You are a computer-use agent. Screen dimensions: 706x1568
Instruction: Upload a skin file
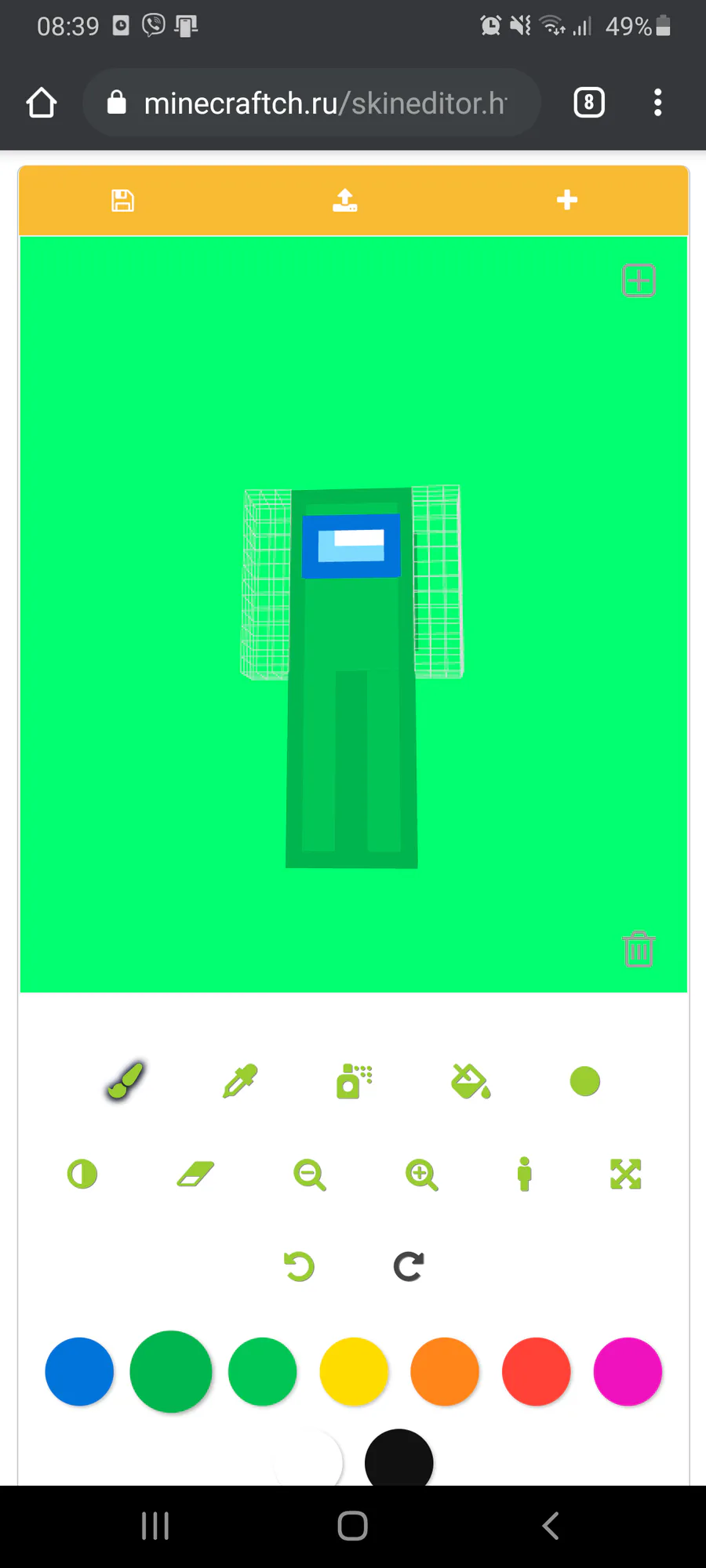(x=345, y=200)
